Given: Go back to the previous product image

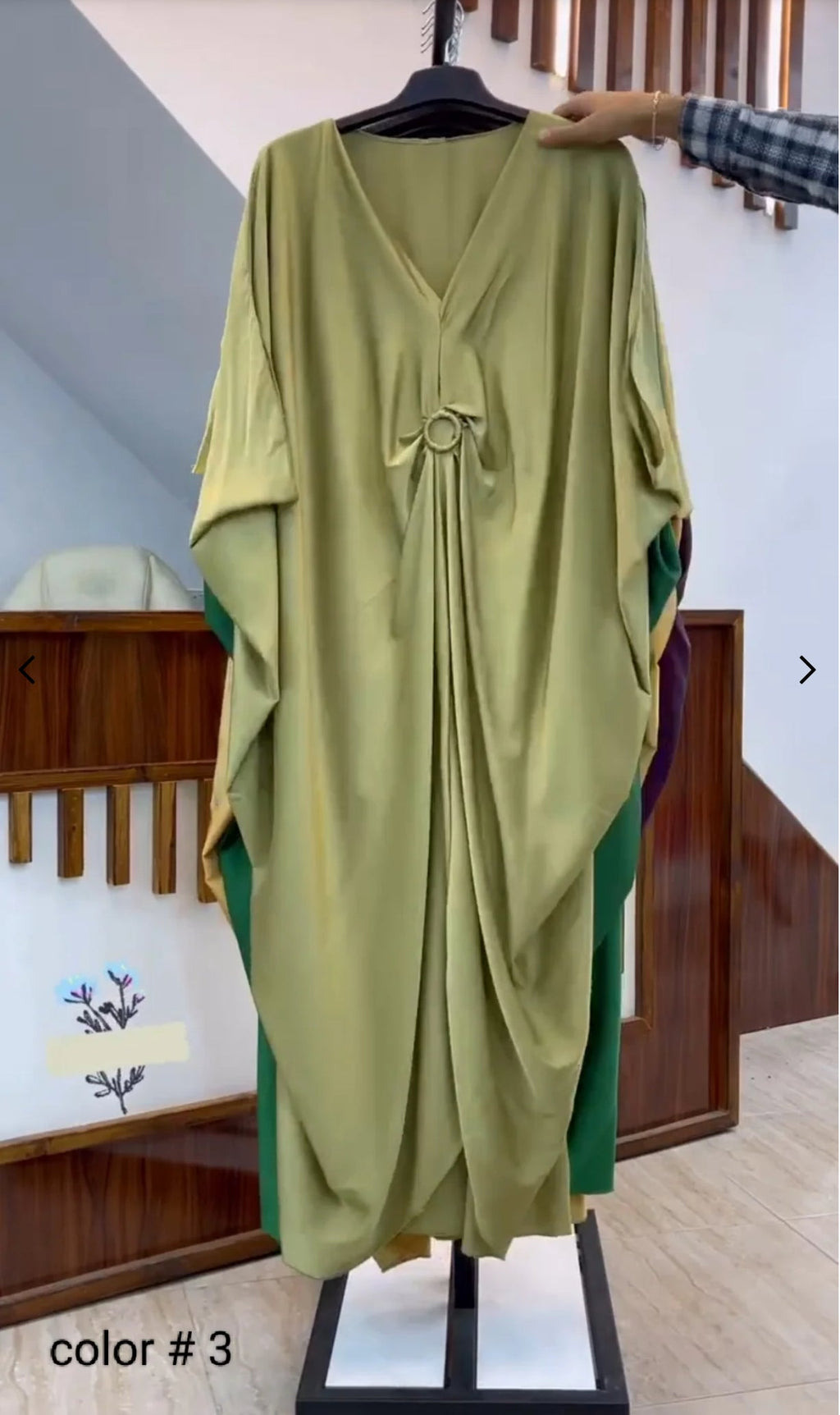Looking at the screenshot, I should 27,670.
